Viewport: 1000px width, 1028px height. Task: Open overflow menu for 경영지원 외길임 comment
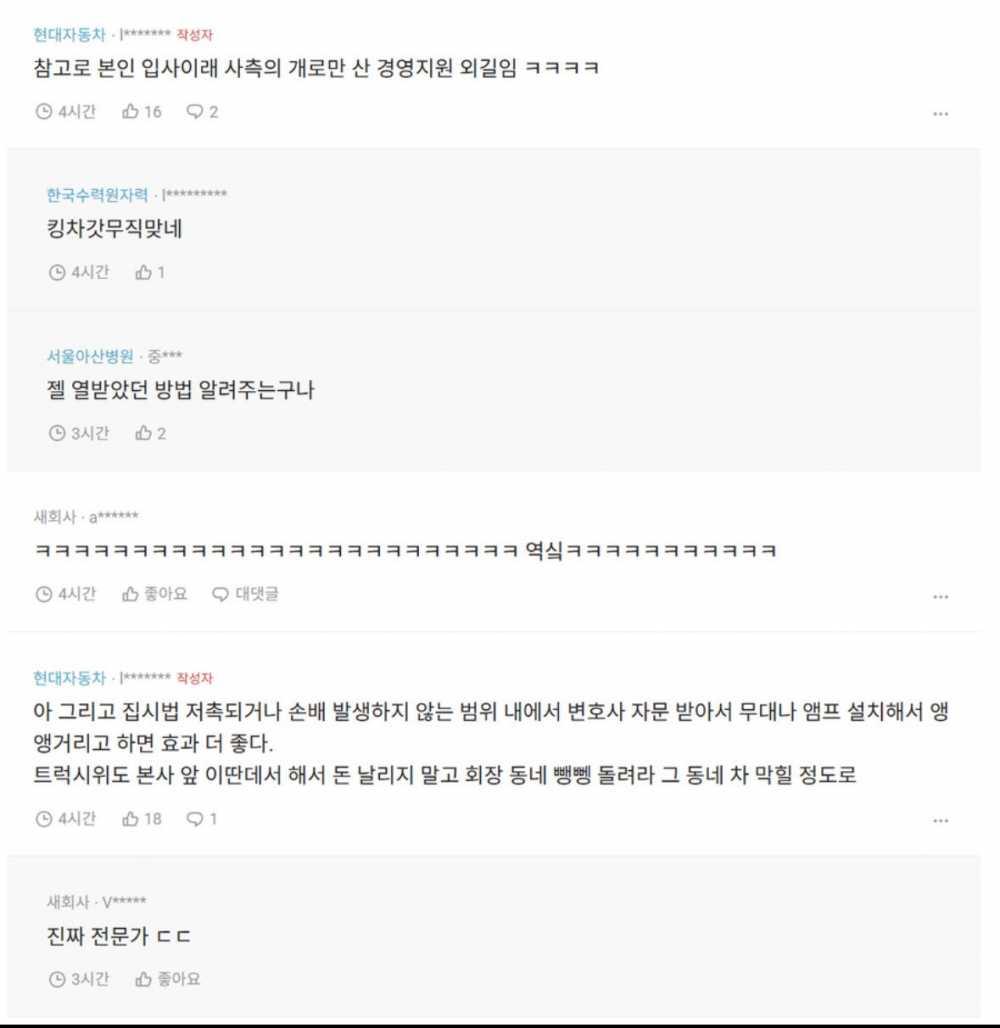(x=940, y=114)
